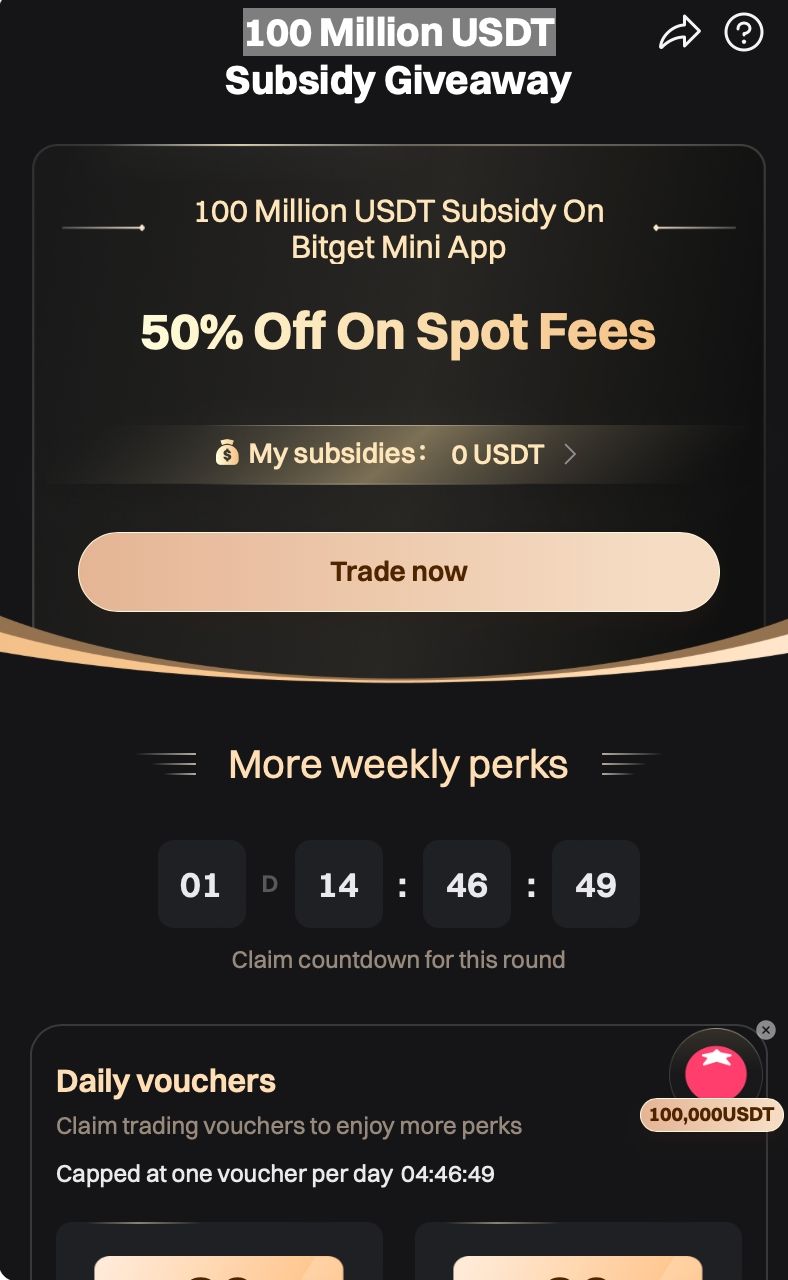The width and height of the screenshot is (788, 1280).
Task: Share the subsidy giveaway page
Action: pos(680,34)
